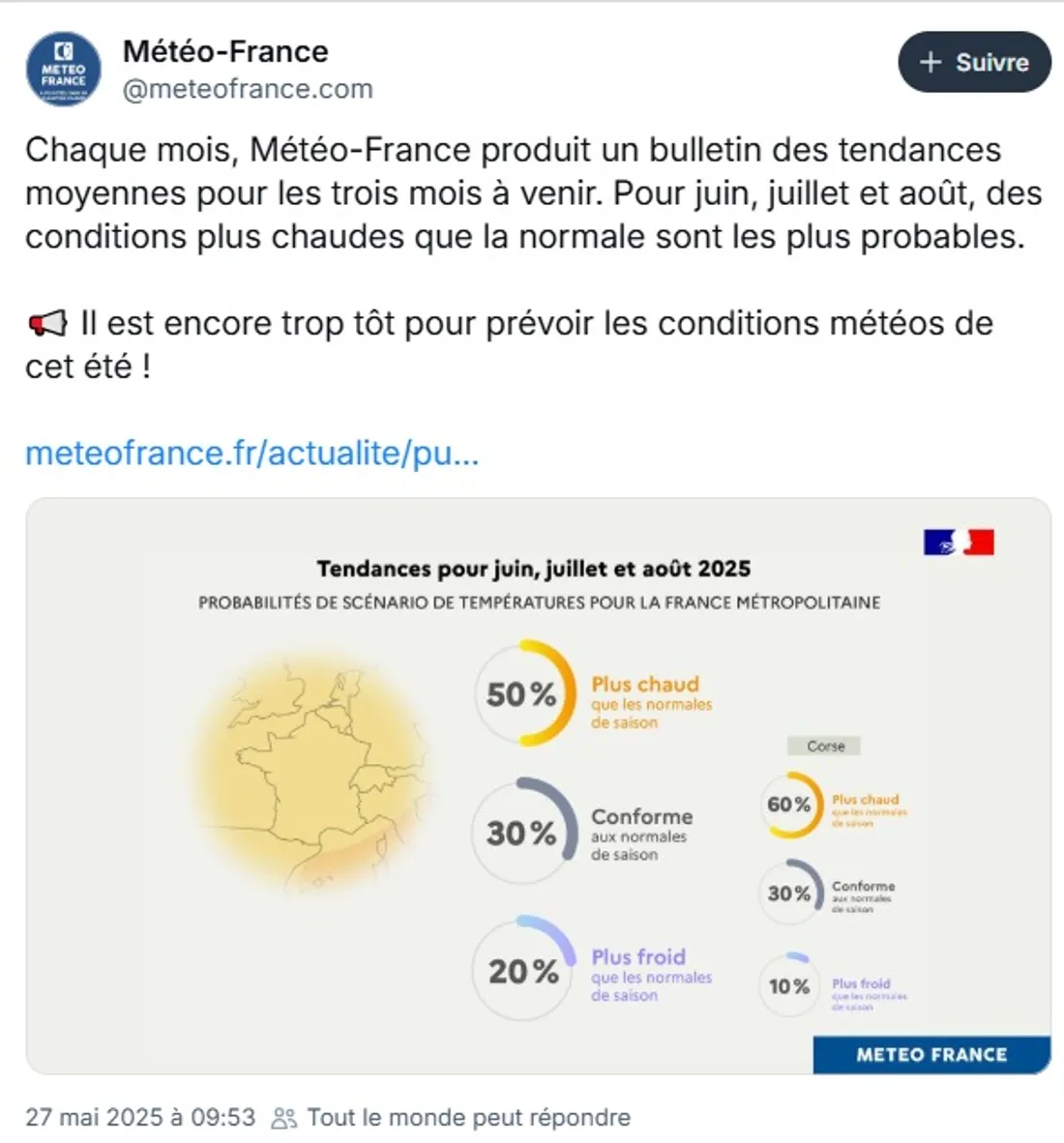The height and width of the screenshot is (1143, 1064).
Task: Click the 10% 'Plus froid' gauge for Corse
Action: point(790,985)
